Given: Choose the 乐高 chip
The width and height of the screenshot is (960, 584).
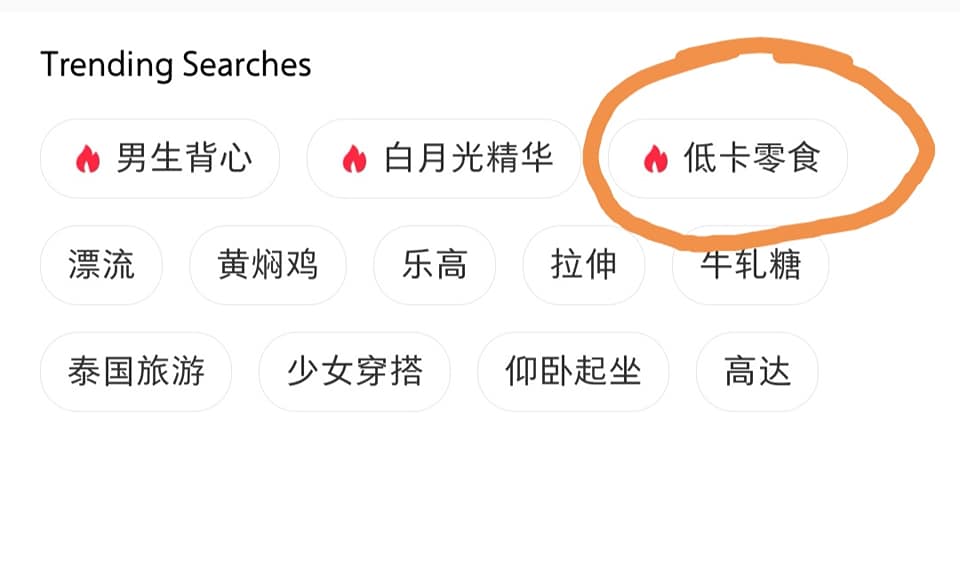Looking at the screenshot, I should click(x=435, y=265).
